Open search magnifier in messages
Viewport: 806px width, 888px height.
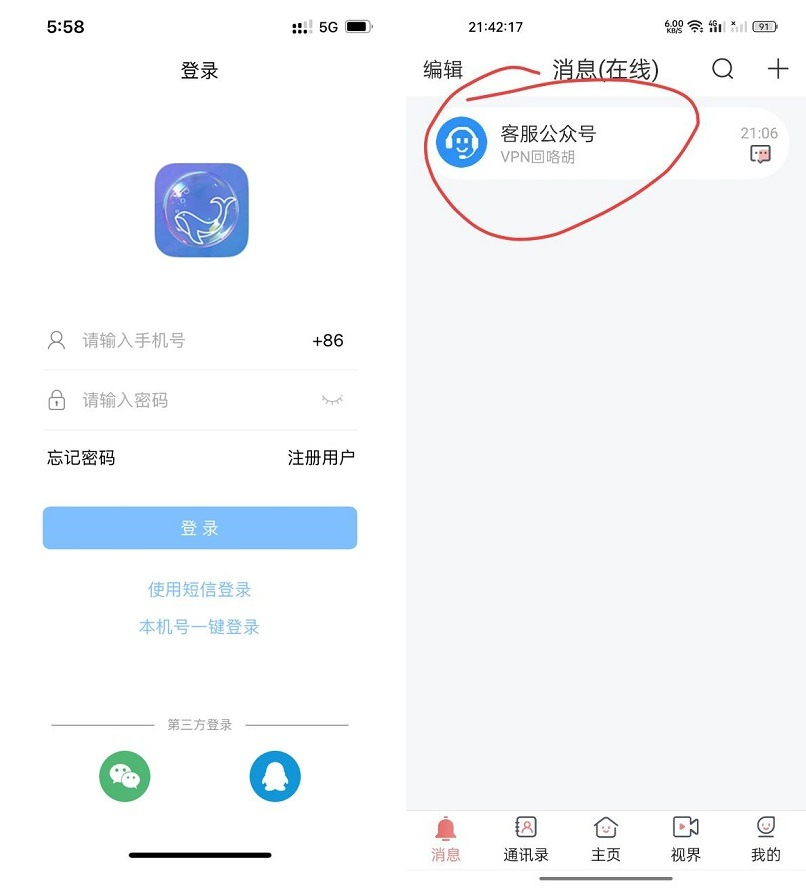722,69
